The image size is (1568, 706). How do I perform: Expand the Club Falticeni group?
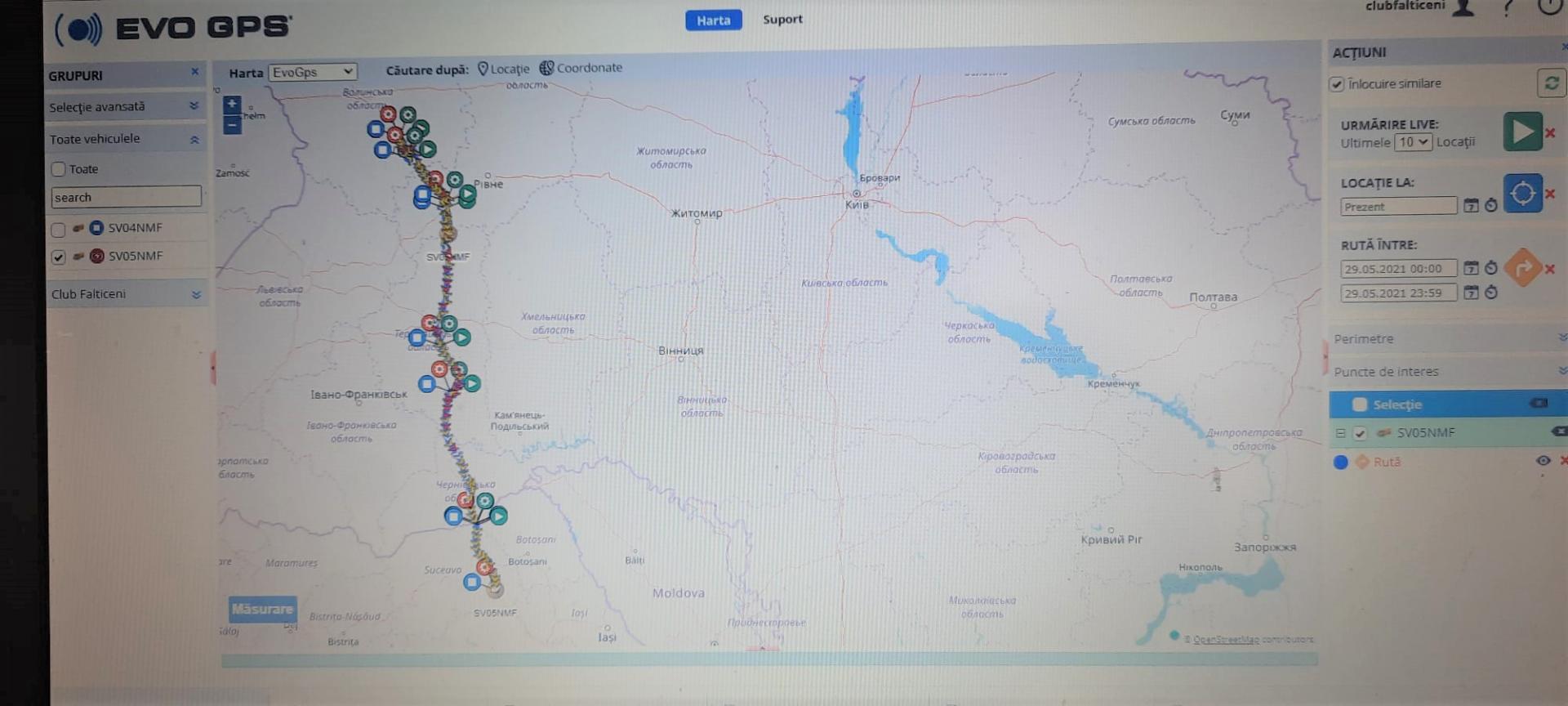[x=196, y=294]
